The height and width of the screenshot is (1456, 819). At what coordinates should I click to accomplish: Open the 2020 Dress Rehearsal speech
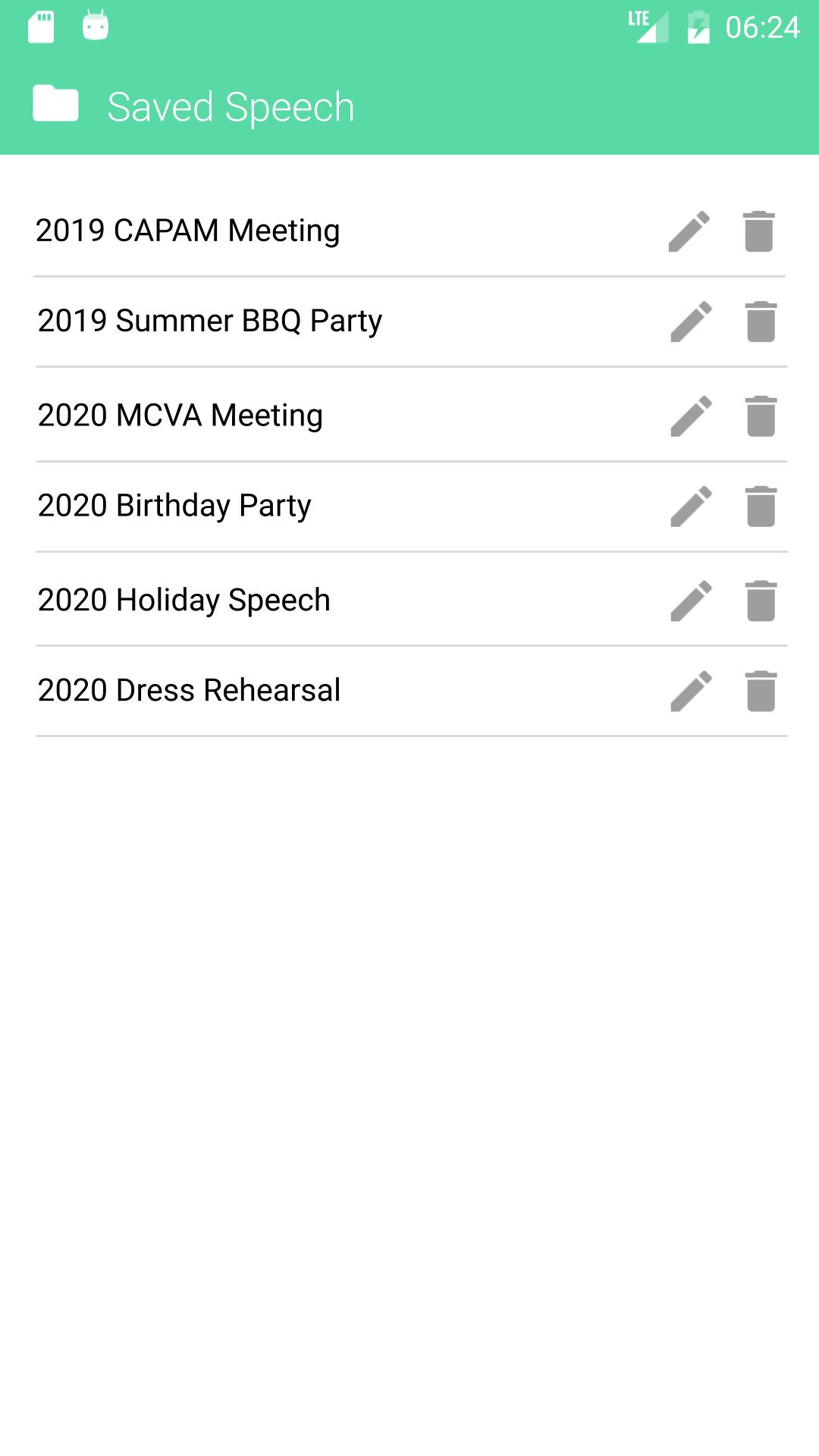point(190,690)
